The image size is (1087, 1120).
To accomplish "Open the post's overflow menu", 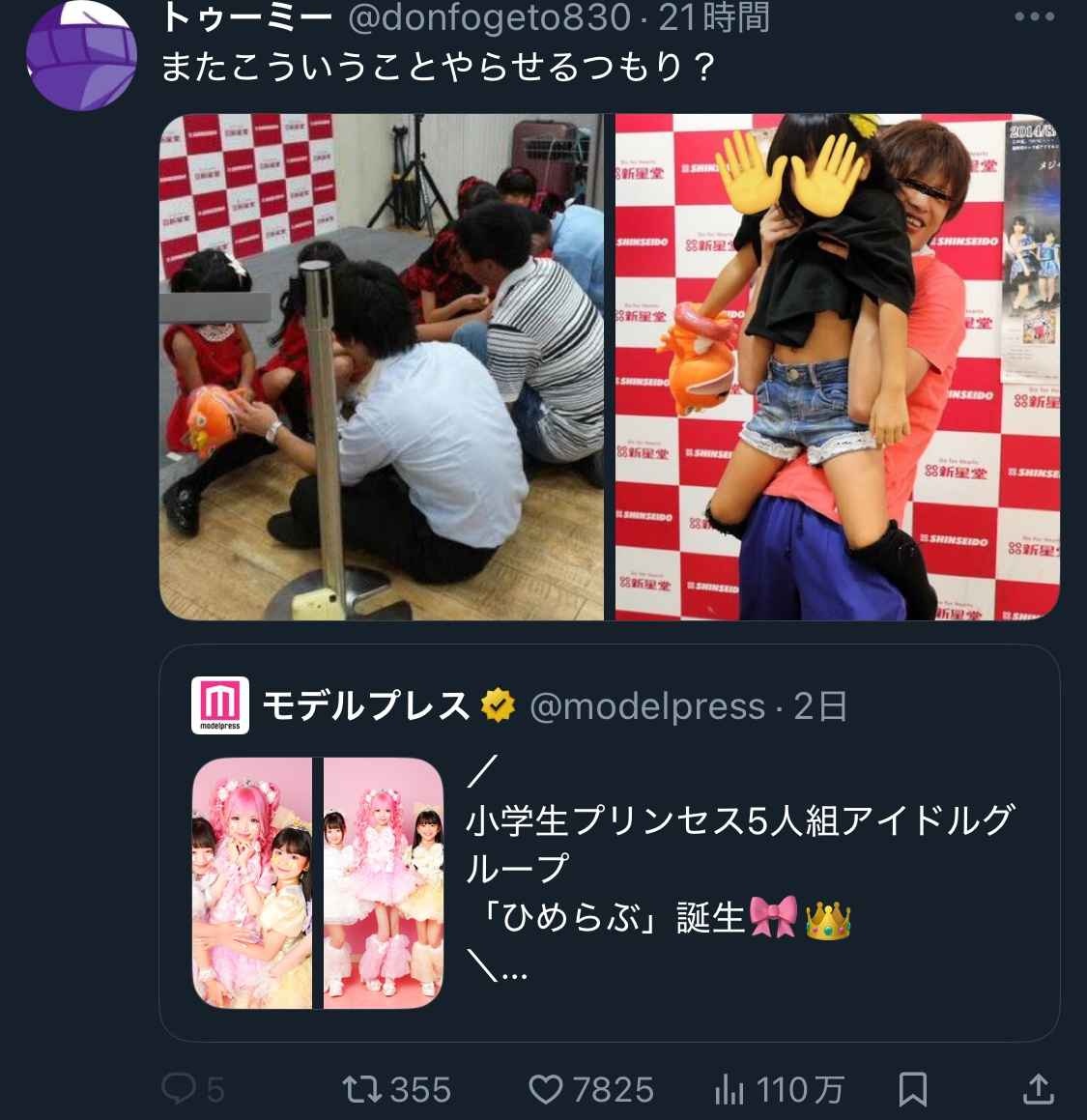I will tap(1034, 16).
